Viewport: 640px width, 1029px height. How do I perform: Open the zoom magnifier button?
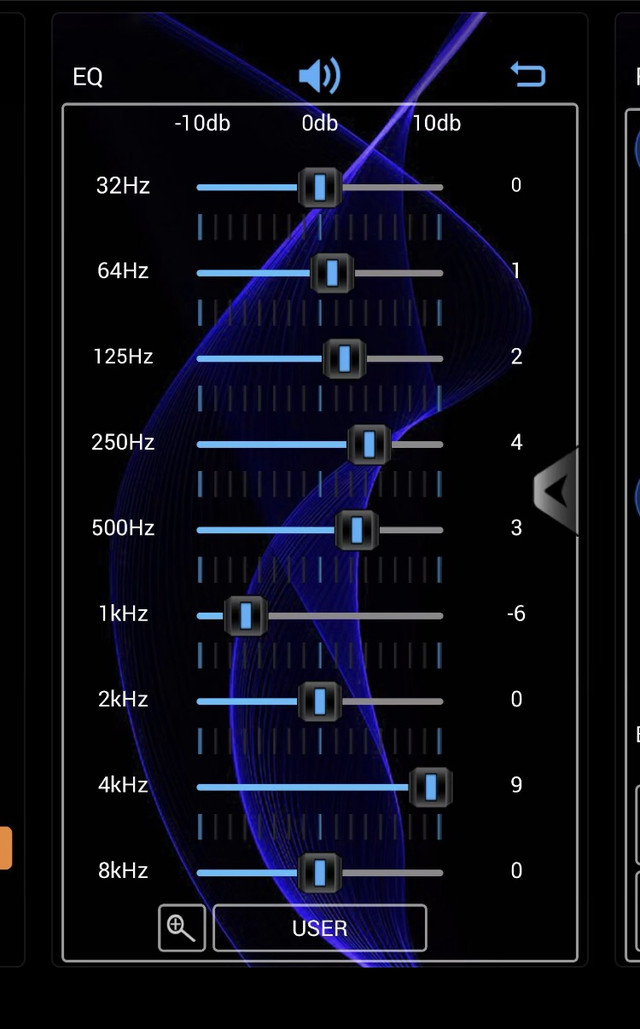182,928
